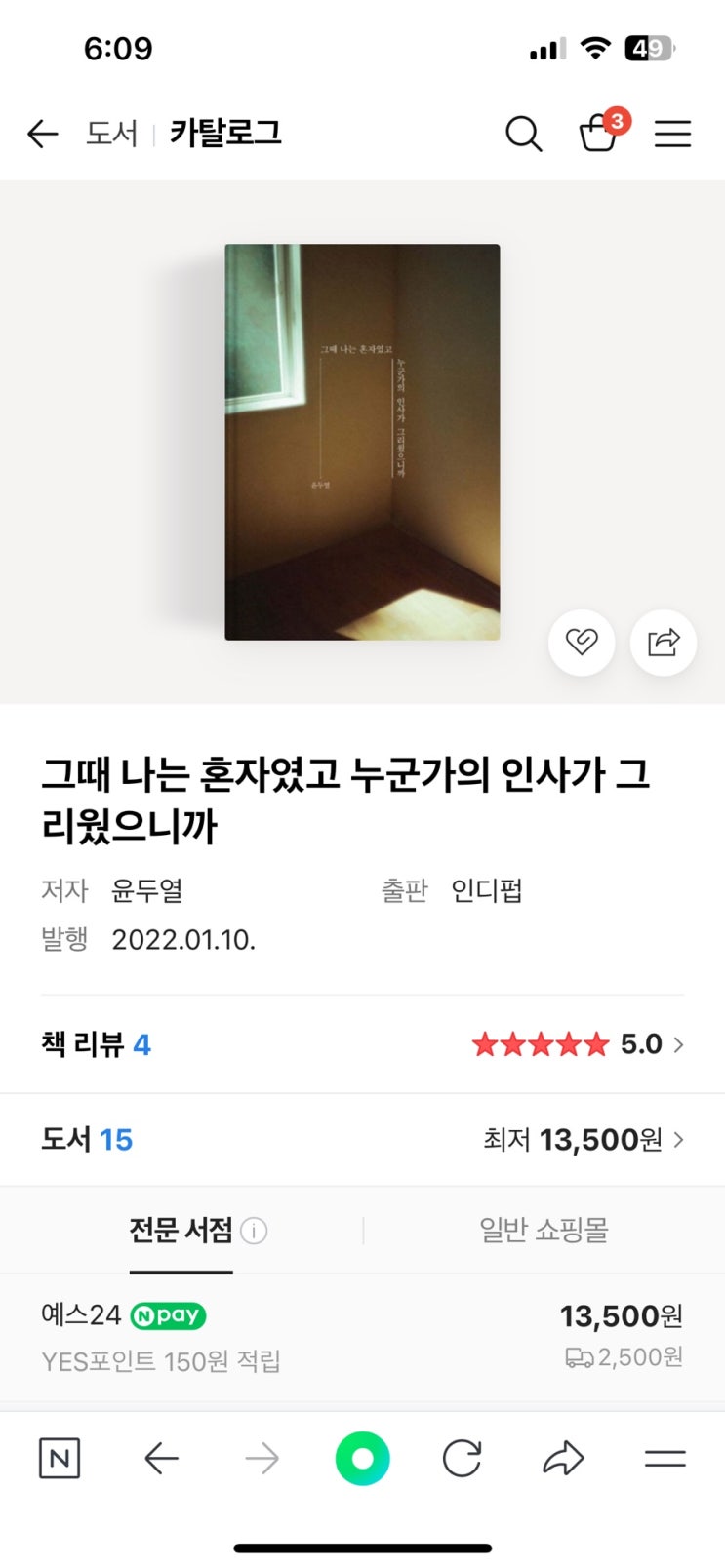This screenshot has height=1568, width=725.
Task: Show info about 전문 서점
Action: (254, 1232)
